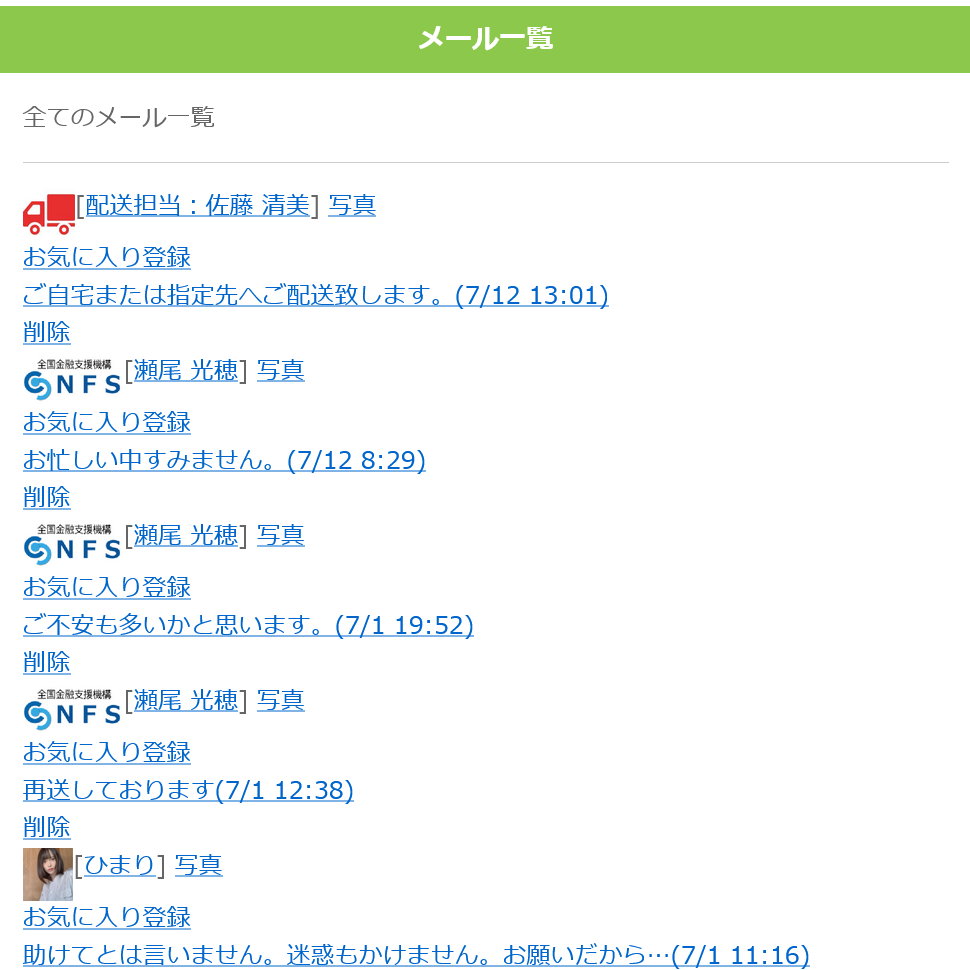Delete the 7/12 8:29 mail

[46, 497]
